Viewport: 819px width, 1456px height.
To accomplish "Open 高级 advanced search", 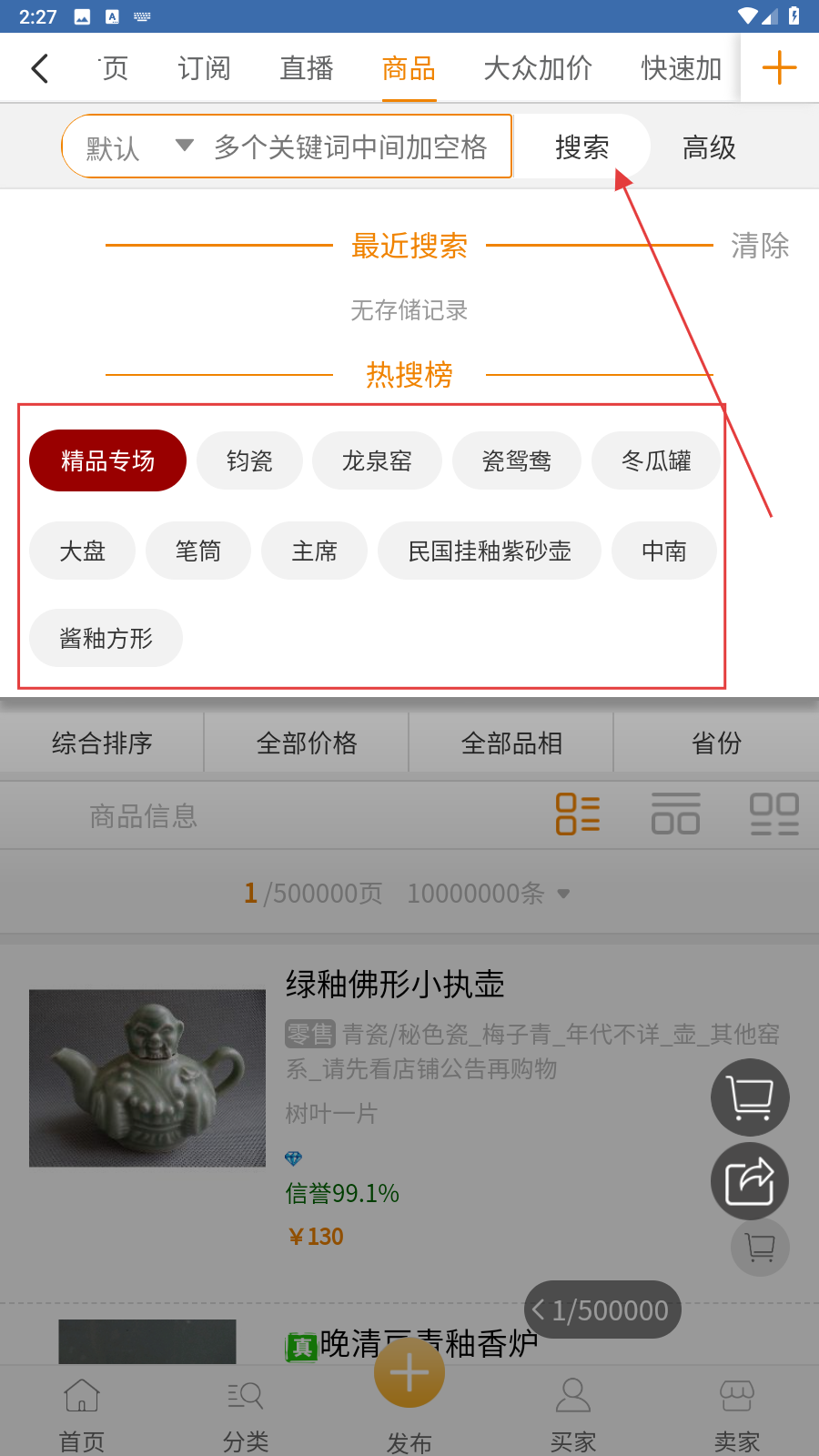I will click(x=709, y=147).
